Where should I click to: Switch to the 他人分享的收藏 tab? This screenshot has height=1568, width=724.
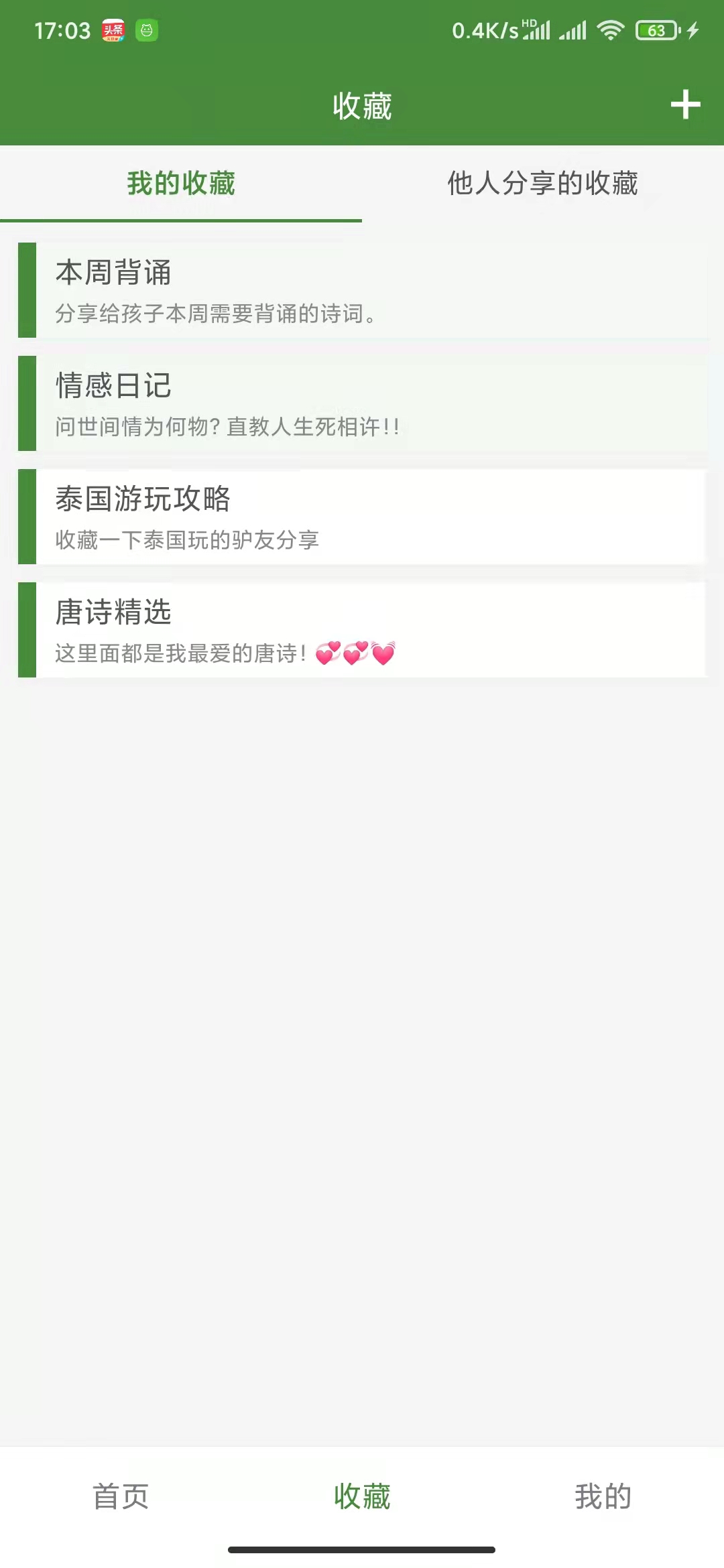point(543,182)
